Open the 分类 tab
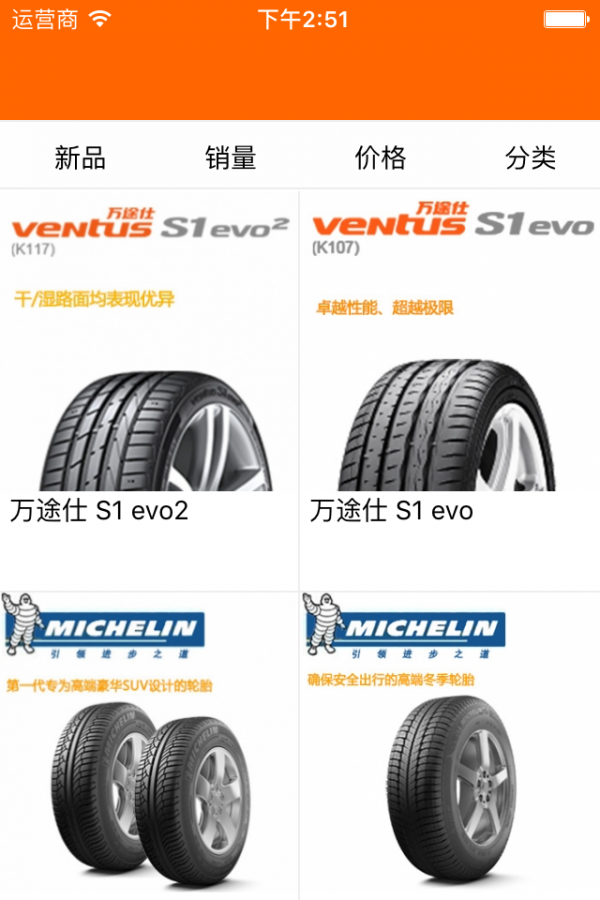Image resolution: width=600 pixels, height=900 pixels. (530, 157)
